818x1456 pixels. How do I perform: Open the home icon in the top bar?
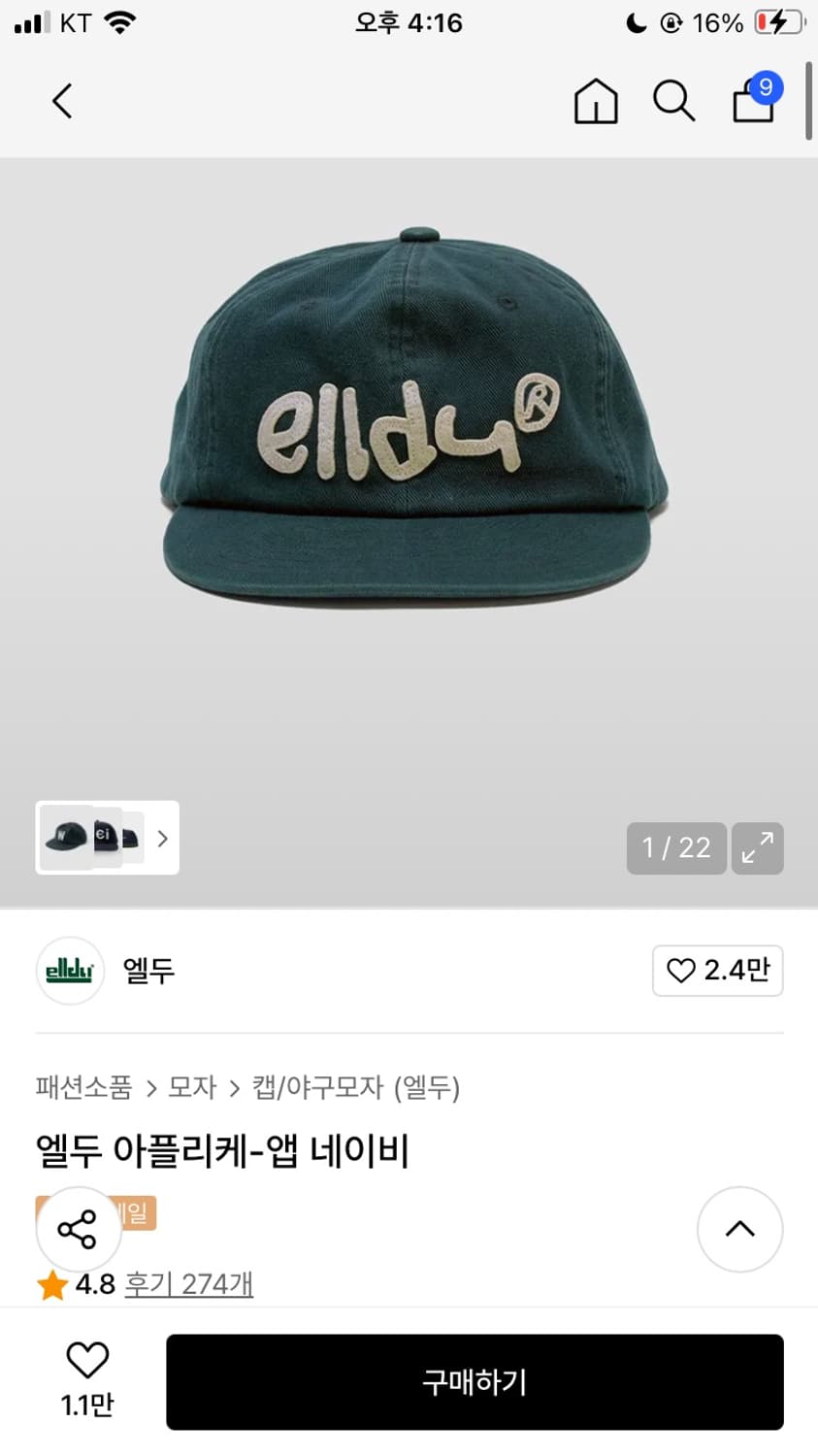click(x=596, y=101)
